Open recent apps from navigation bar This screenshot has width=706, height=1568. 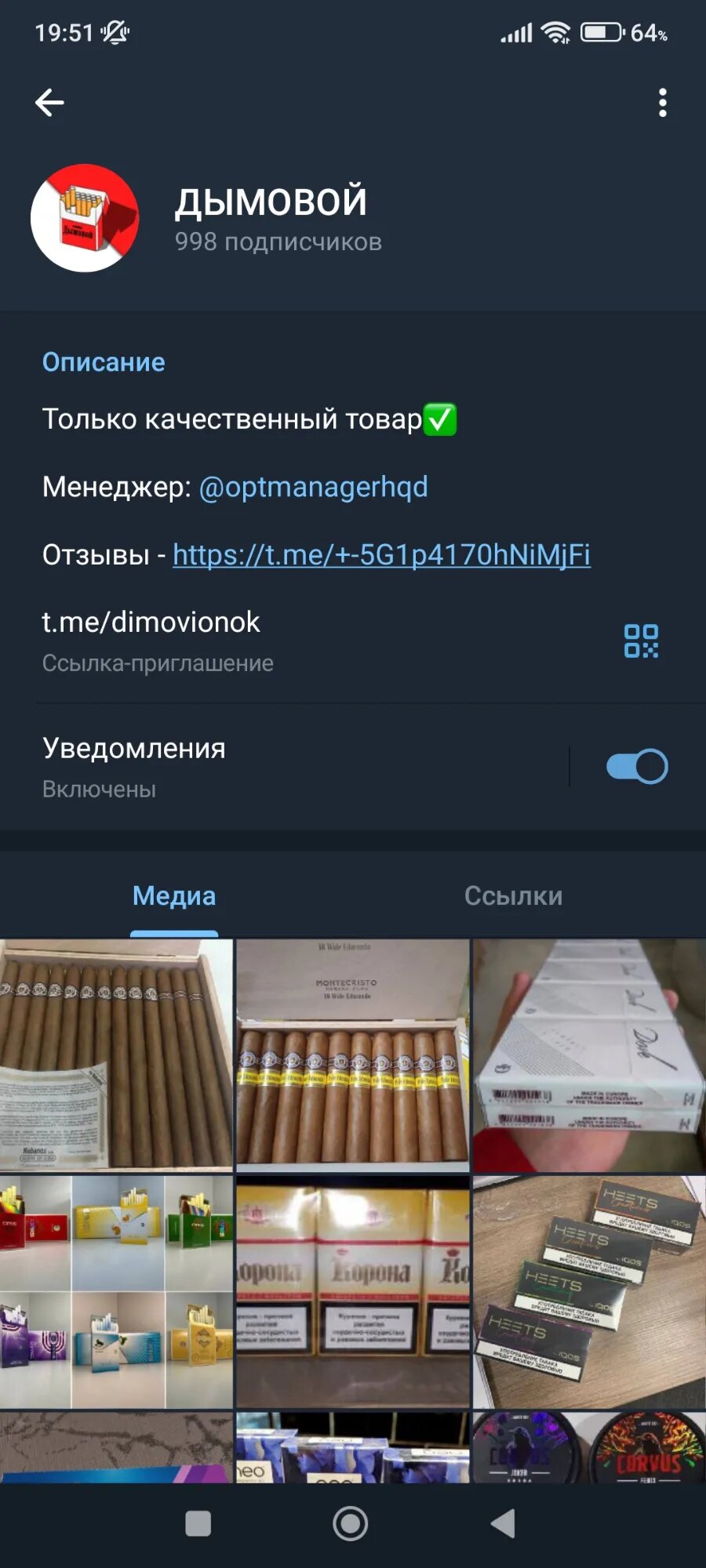[198, 1523]
